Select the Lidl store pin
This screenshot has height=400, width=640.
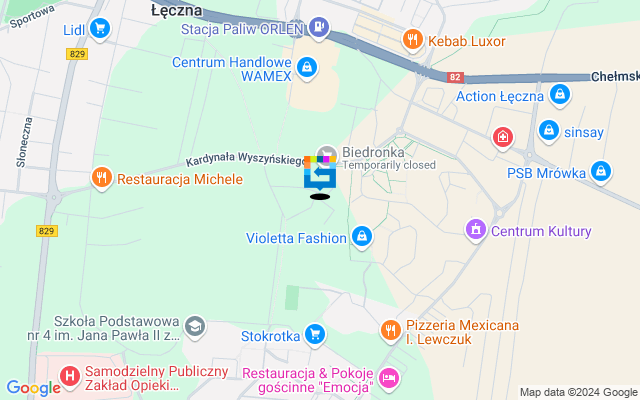tap(100, 30)
